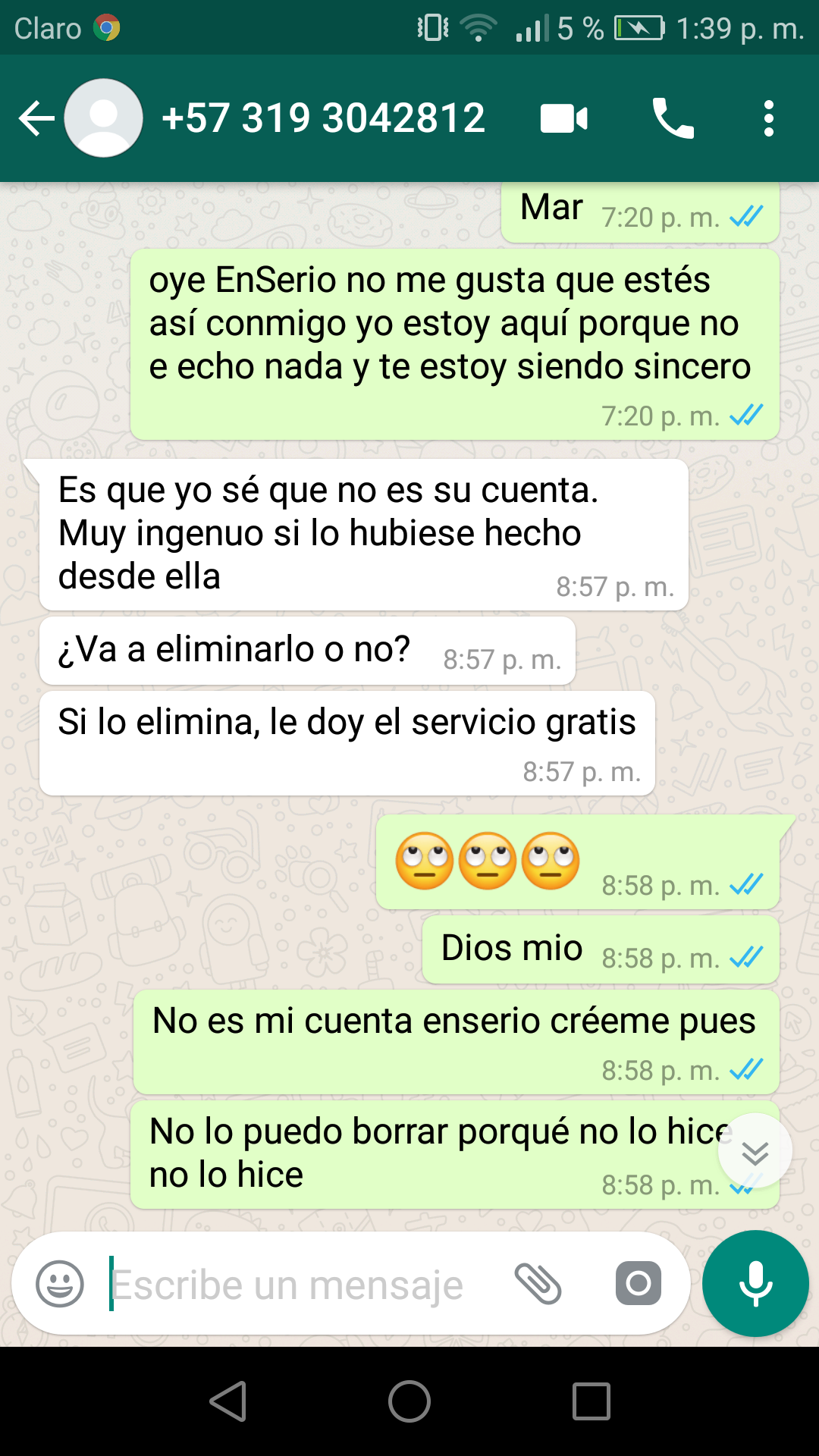819x1456 pixels.
Task: Open the emoji picker
Action: (60, 1283)
